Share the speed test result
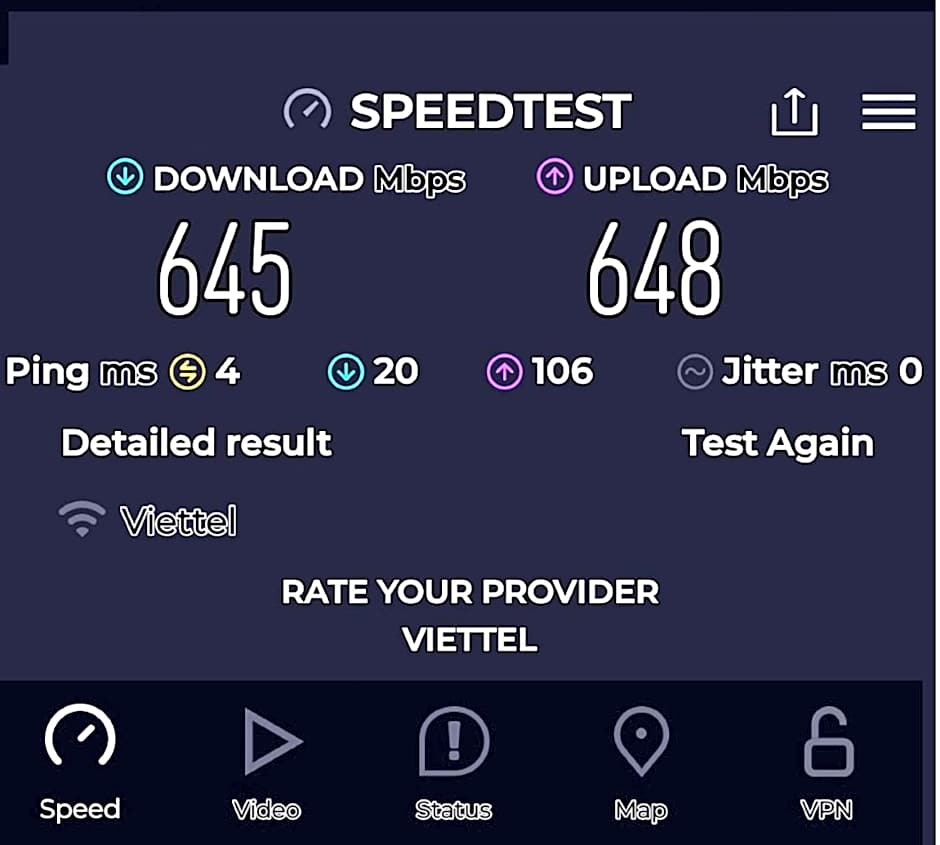The image size is (940, 845). tap(795, 111)
